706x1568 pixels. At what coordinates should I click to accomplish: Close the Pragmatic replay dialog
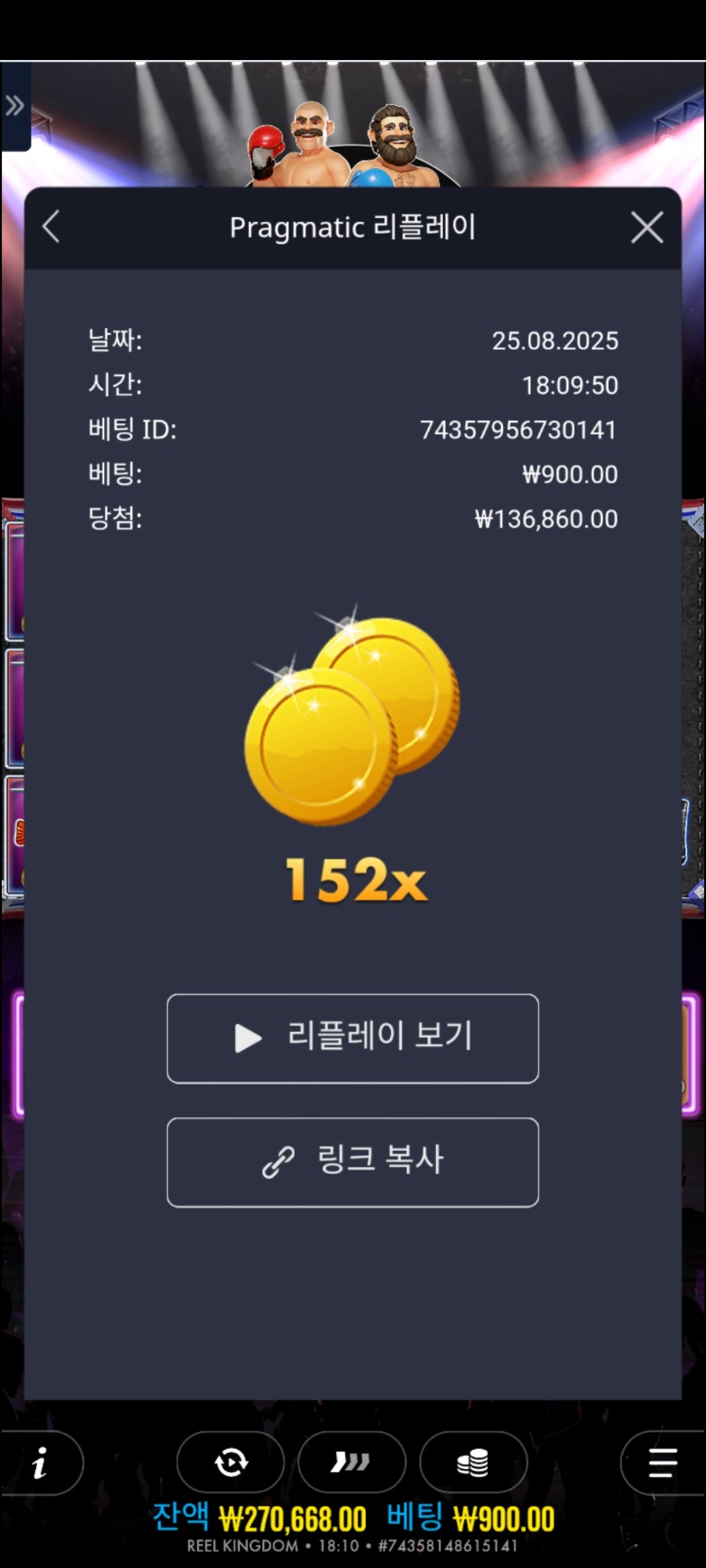pyautogui.click(x=647, y=228)
